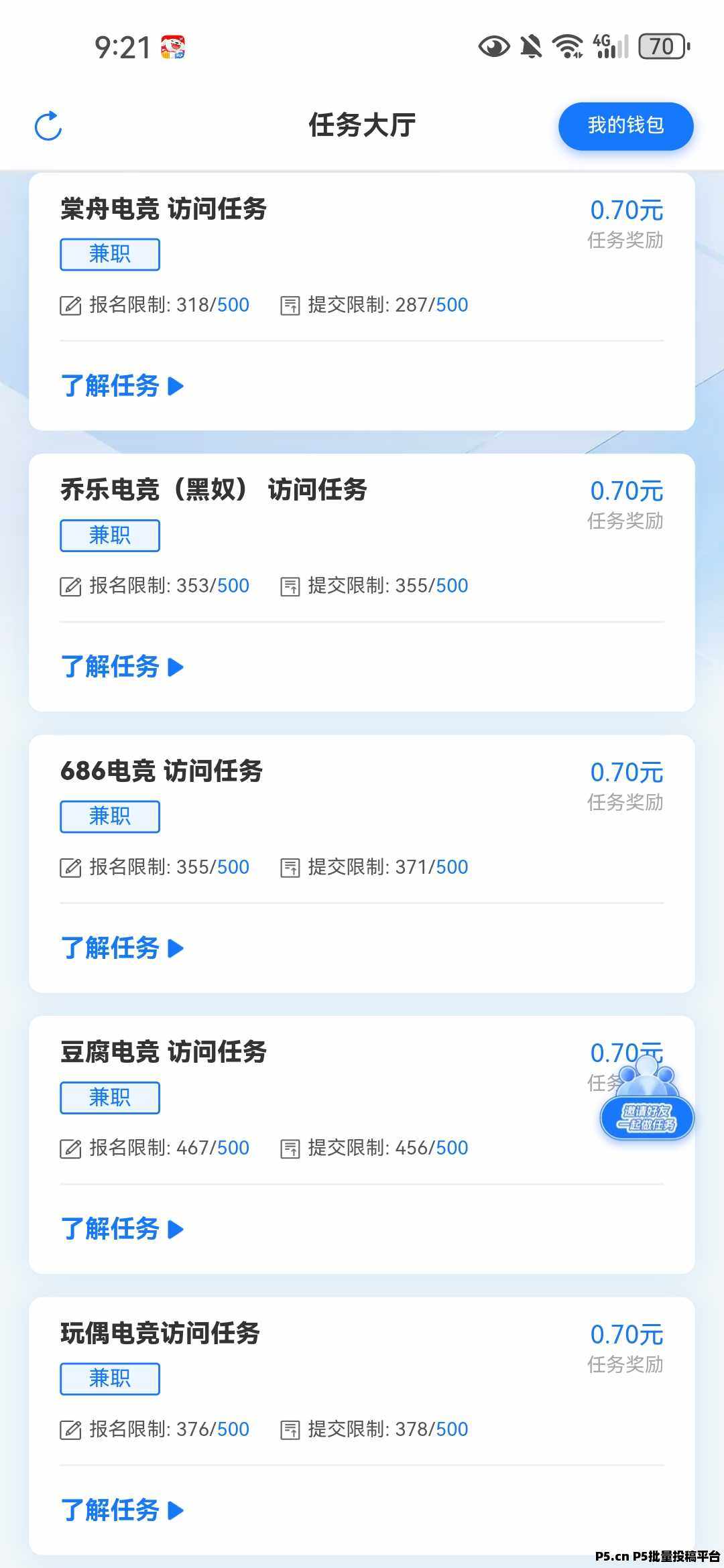This screenshot has width=724, height=1568.
Task: Open 了解任务 for 乔乐电竞（黑奴）访问任务
Action: point(122,667)
